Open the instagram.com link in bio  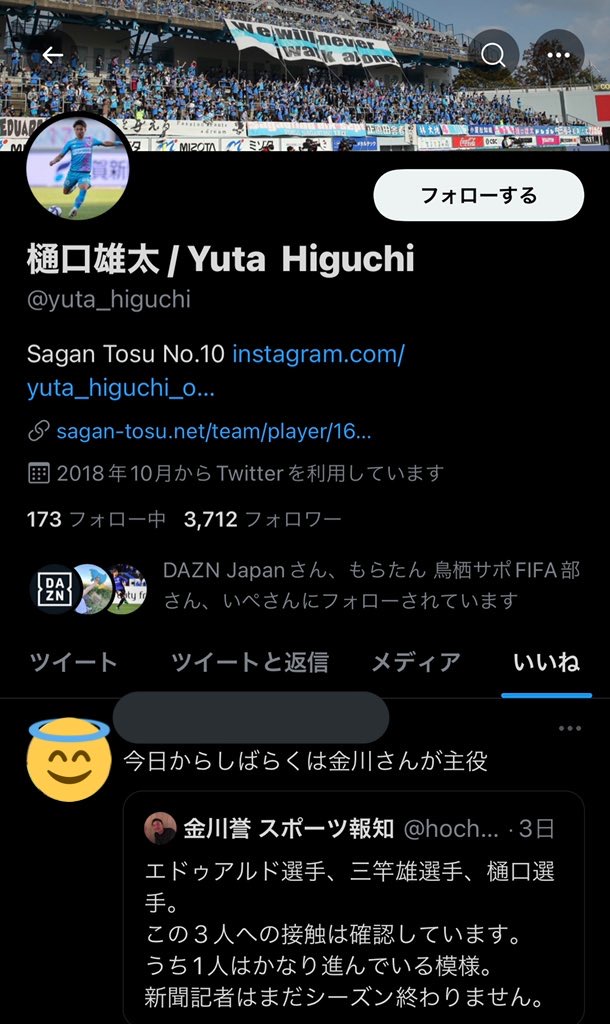pyautogui.click(x=318, y=354)
